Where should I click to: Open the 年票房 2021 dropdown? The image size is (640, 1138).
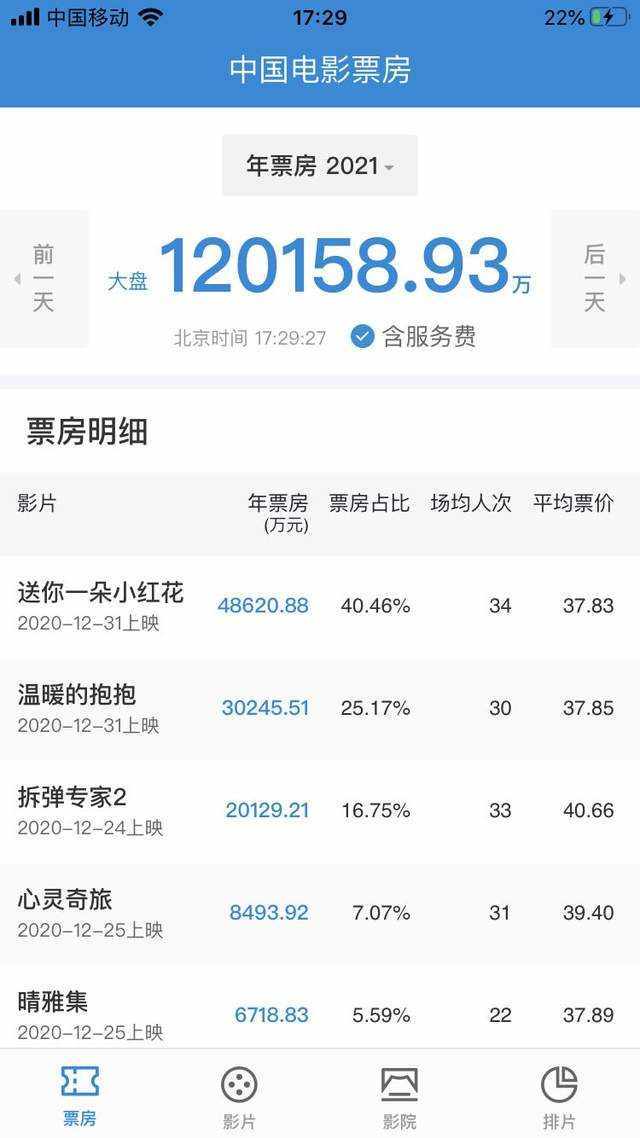(319, 165)
